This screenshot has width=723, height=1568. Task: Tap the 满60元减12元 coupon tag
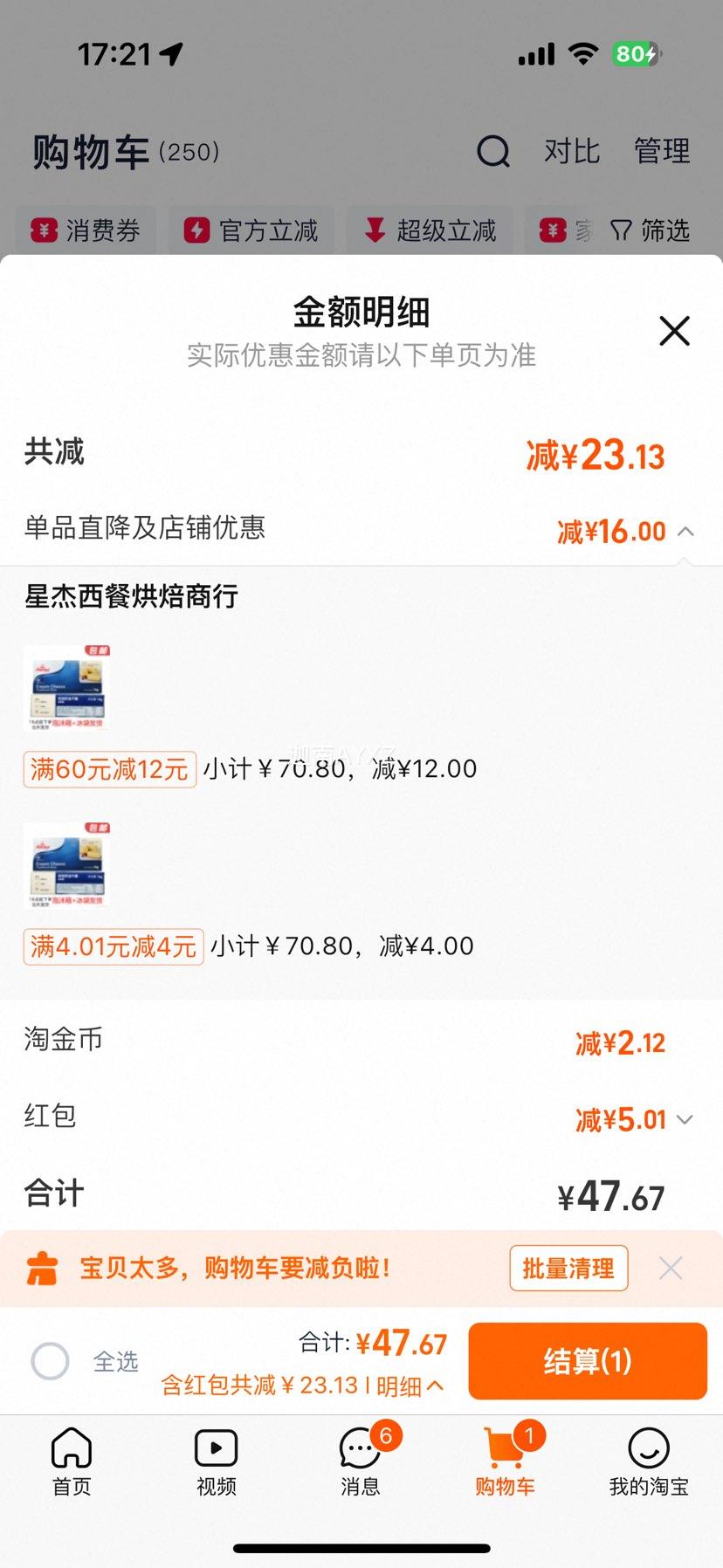click(x=108, y=769)
